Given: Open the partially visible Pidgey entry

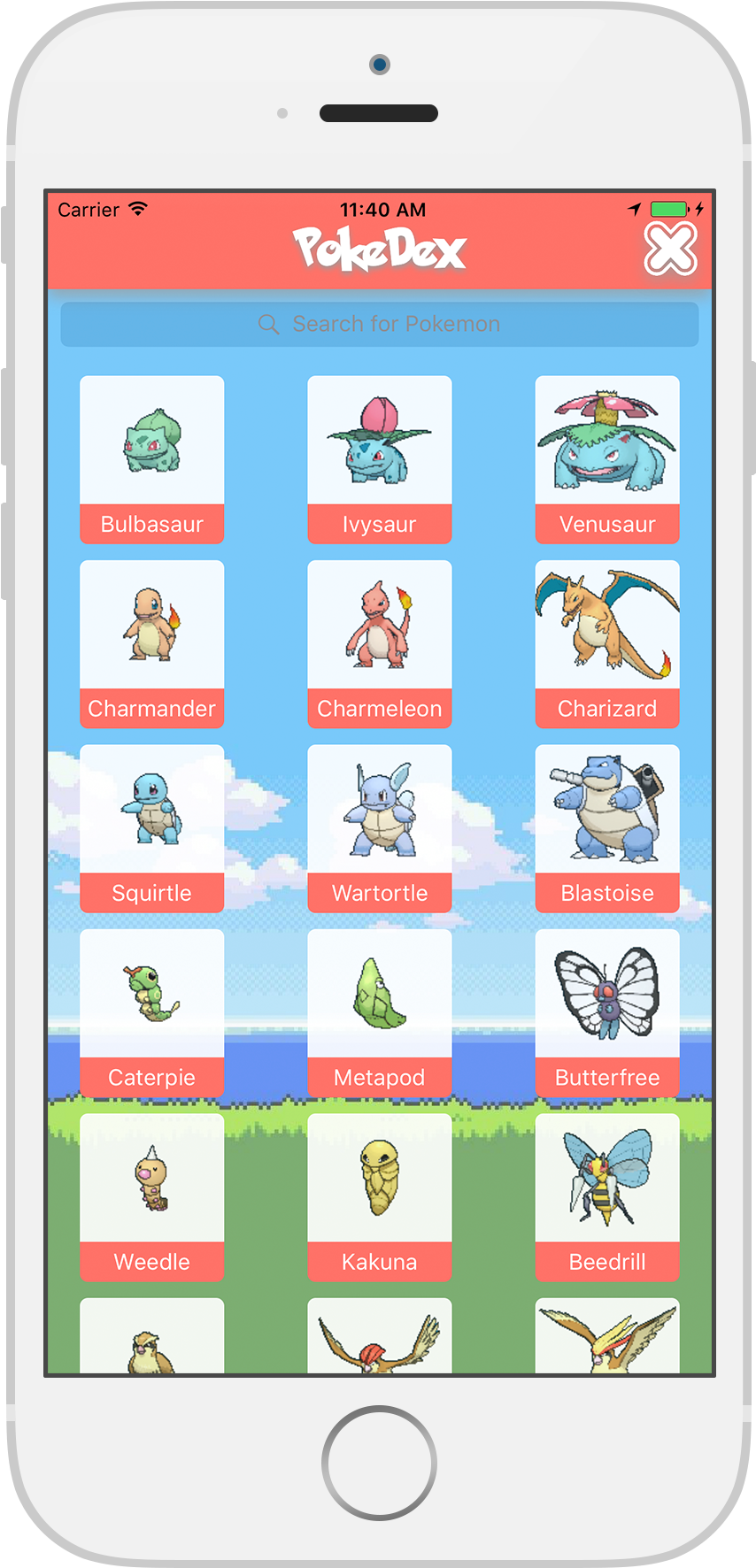Looking at the screenshot, I should pos(151,1336).
